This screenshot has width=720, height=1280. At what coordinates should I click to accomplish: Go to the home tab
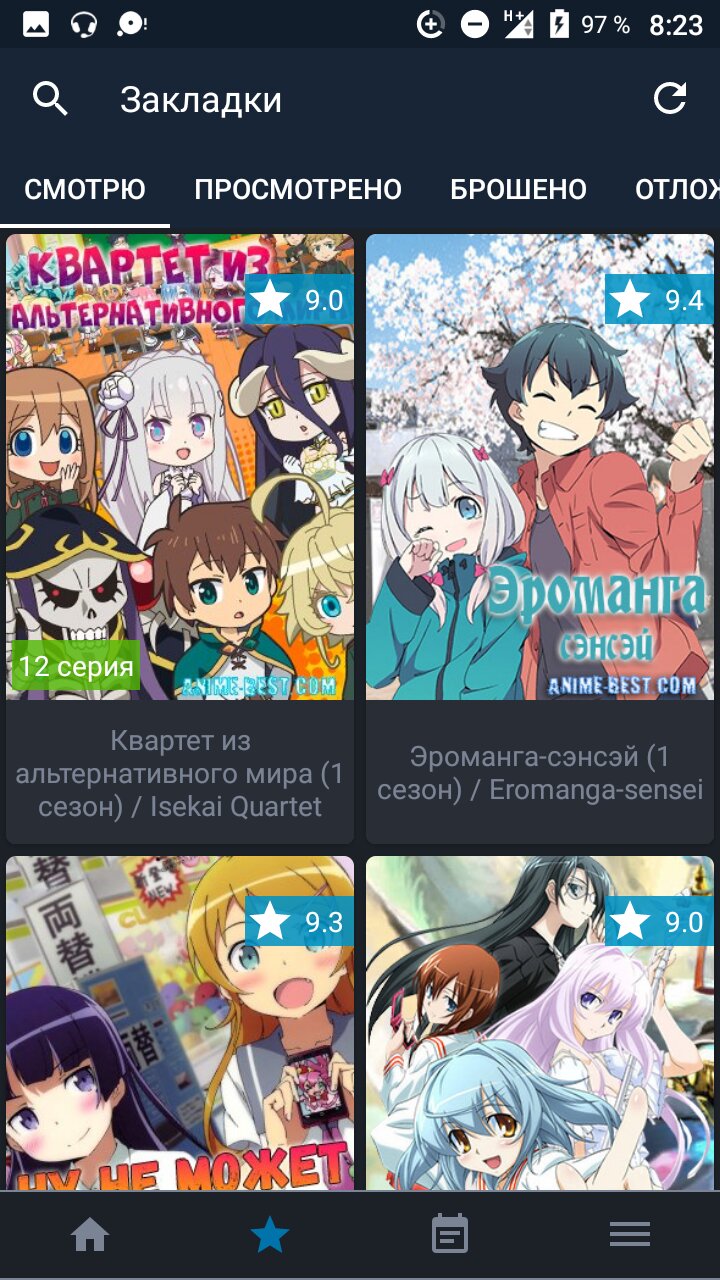point(90,1236)
